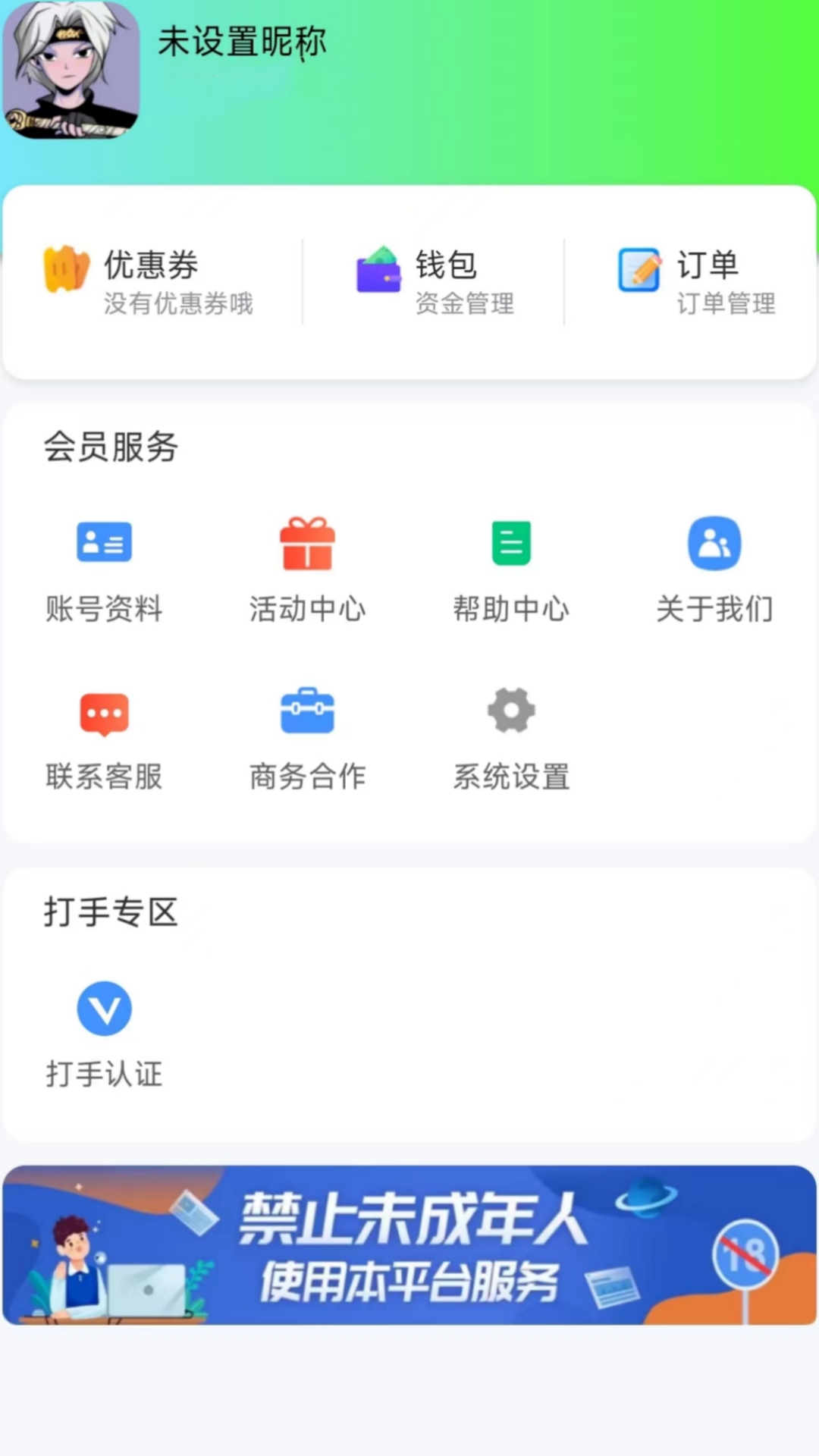819x1456 pixels.
Task: Open 联系客服 customer service chat icon
Action: point(104,711)
